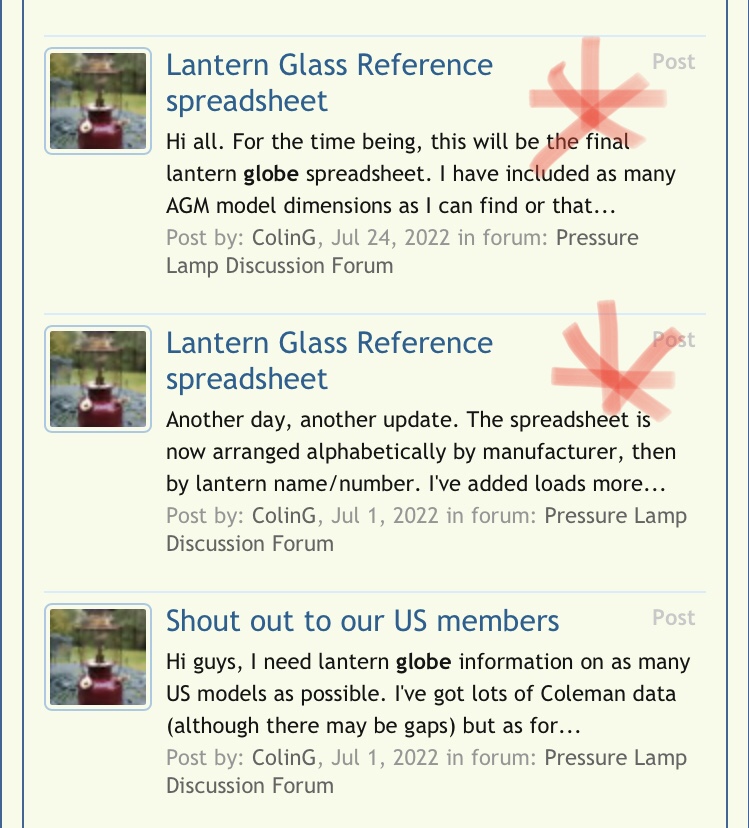Open Pressure Lamp Discussion Forum link under Shout out post
749x828 pixels.
(x=426, y=771)
